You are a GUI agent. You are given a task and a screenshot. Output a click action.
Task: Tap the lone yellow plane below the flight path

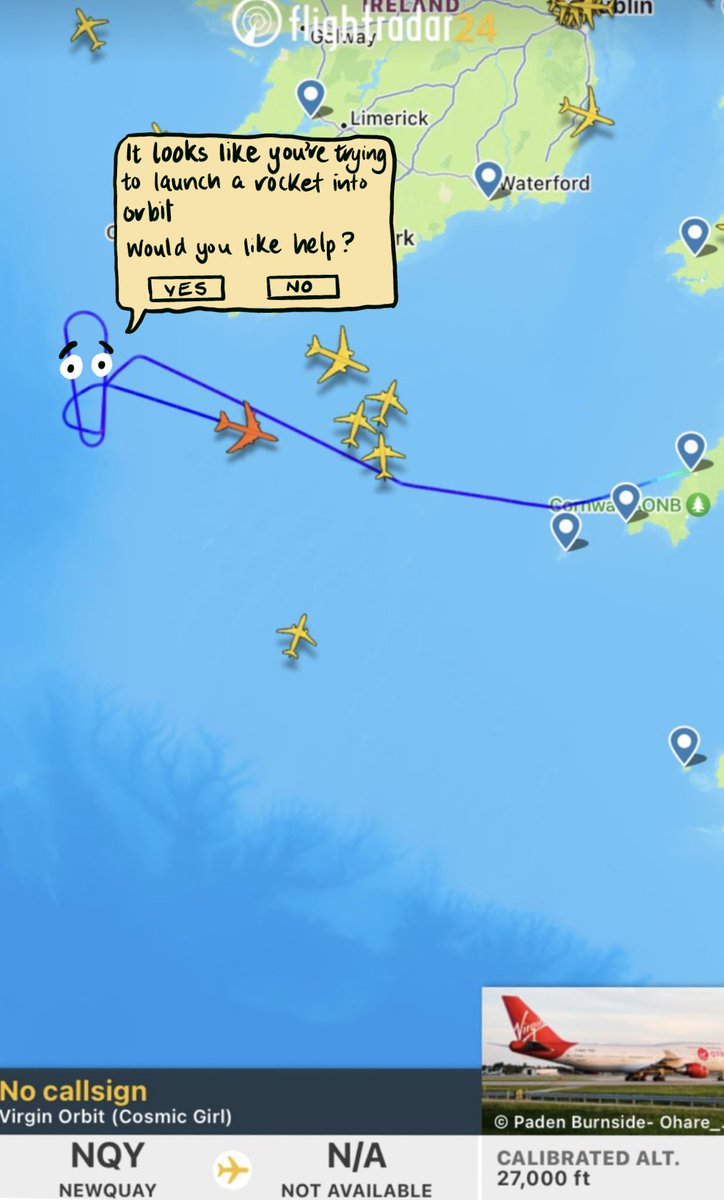coord(296,635)
